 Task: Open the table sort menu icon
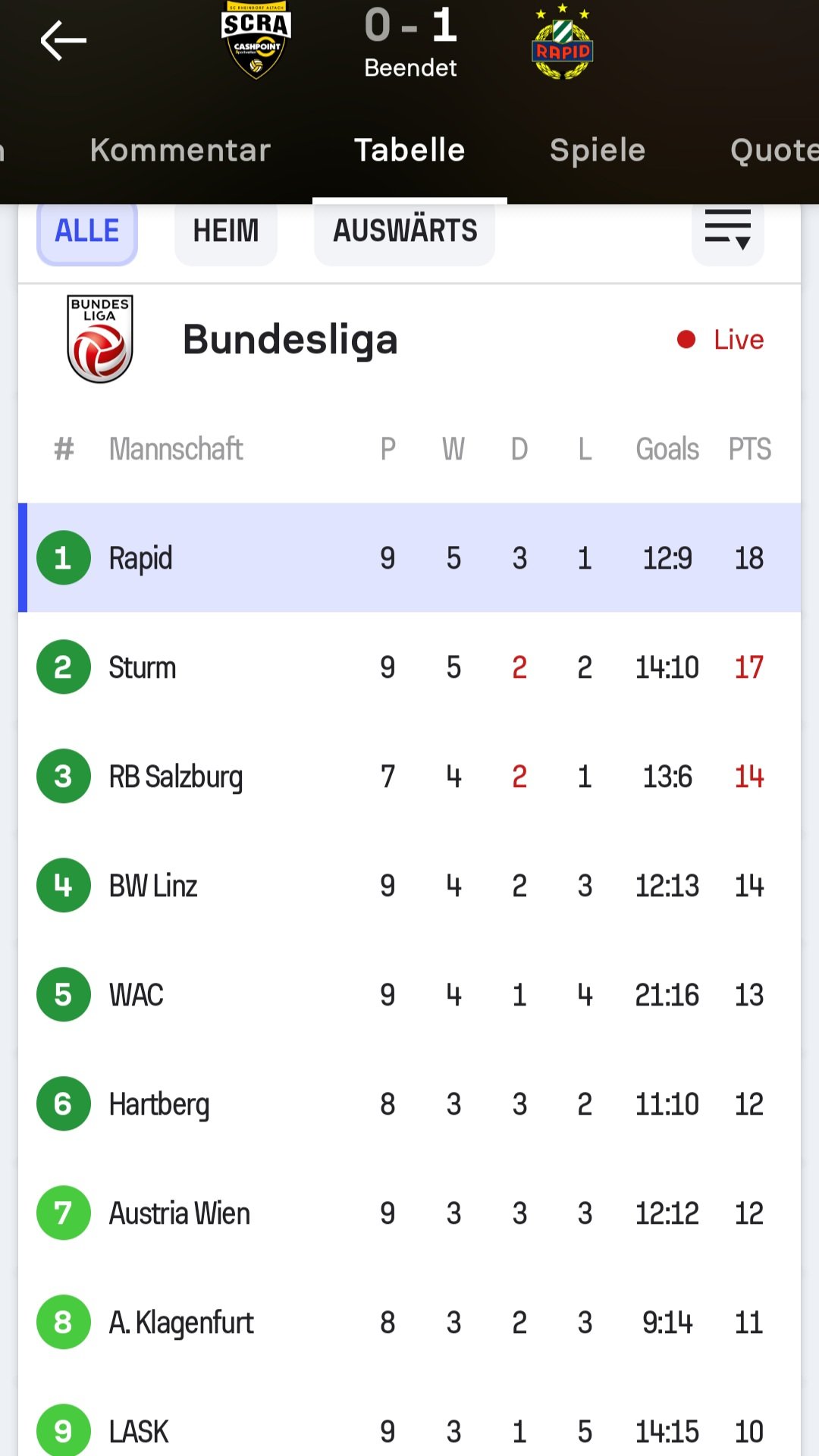728,231
